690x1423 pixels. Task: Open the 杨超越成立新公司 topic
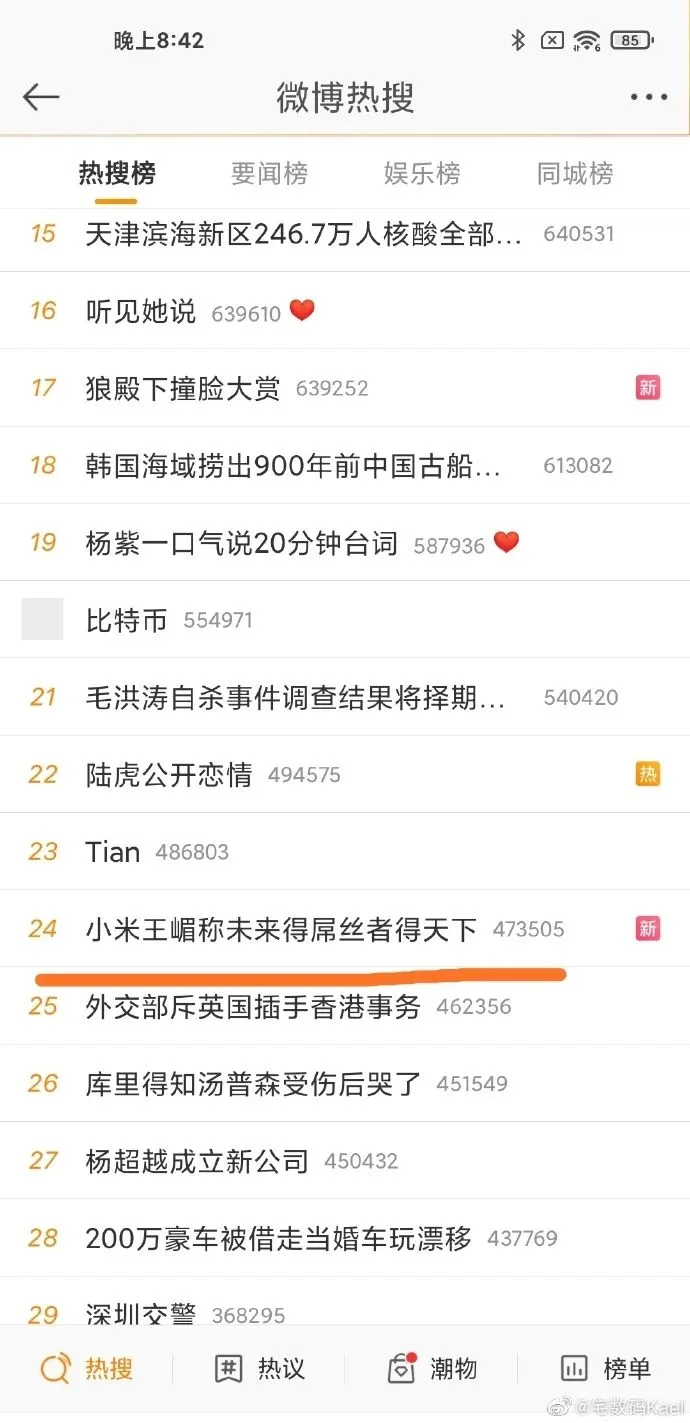[345, 1161]
